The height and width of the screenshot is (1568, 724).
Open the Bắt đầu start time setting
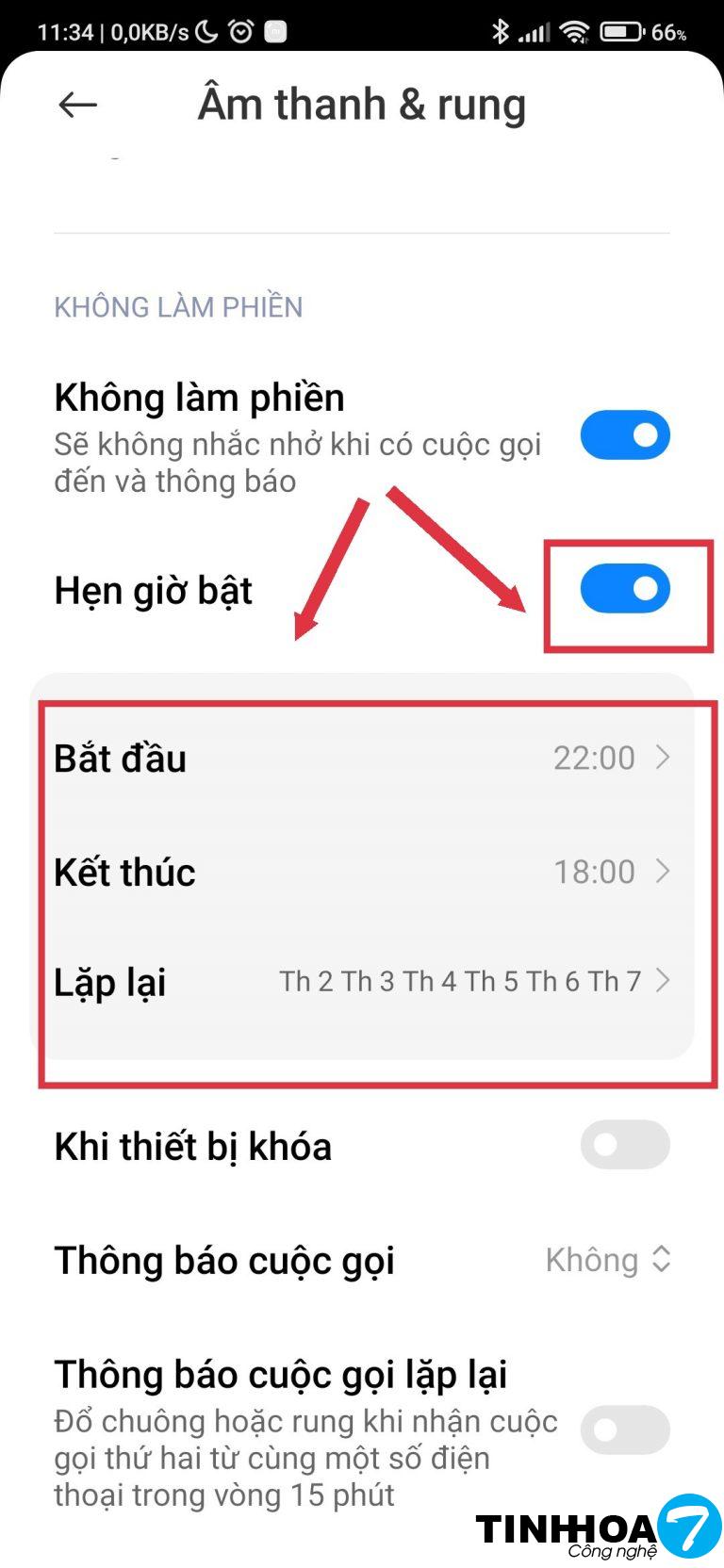point(362,759)
